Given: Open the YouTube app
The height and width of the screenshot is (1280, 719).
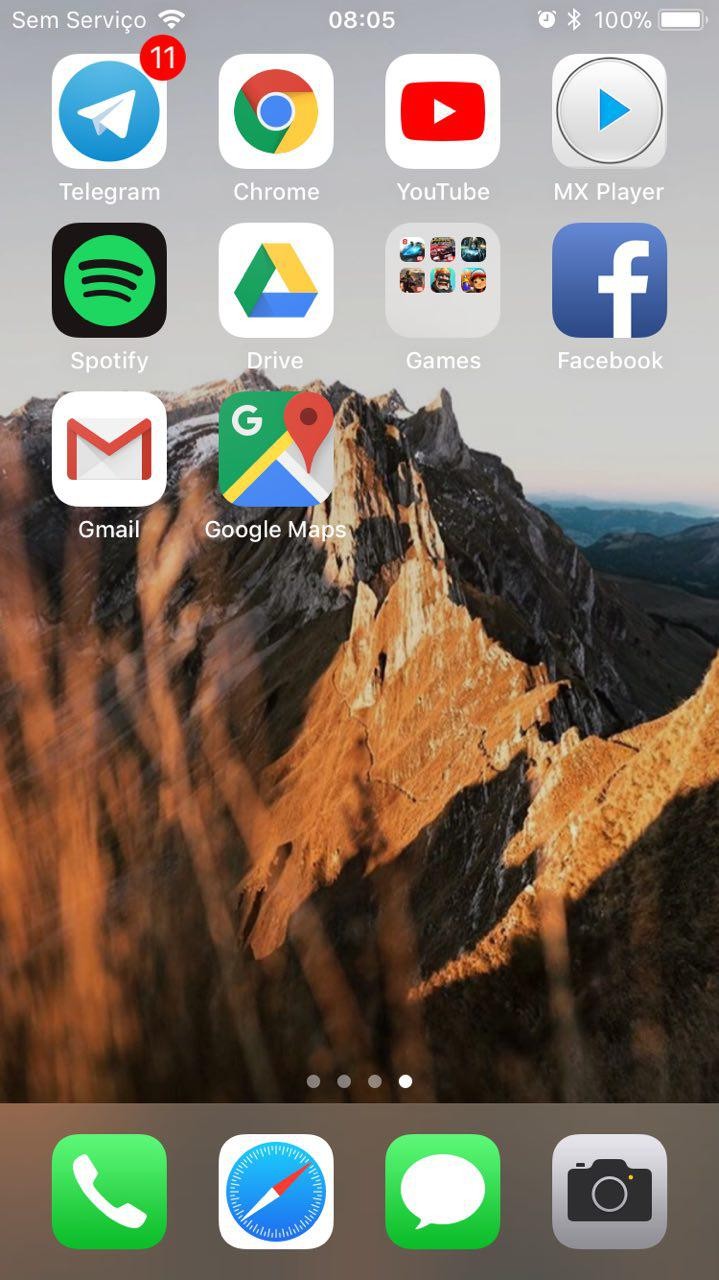Looking at the screenshot, I should point(443,111).
